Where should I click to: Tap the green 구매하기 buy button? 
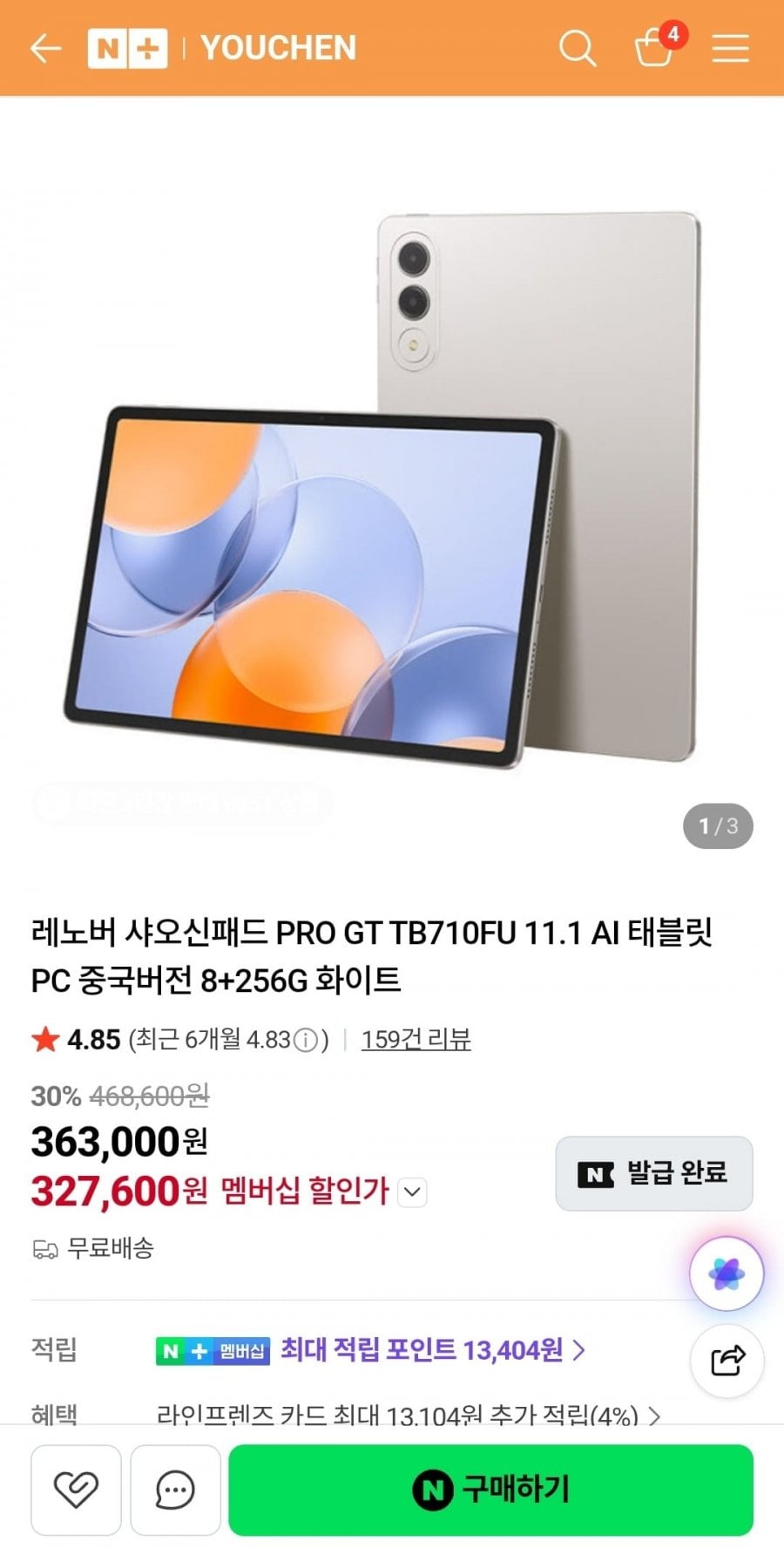pos(490,1490)
